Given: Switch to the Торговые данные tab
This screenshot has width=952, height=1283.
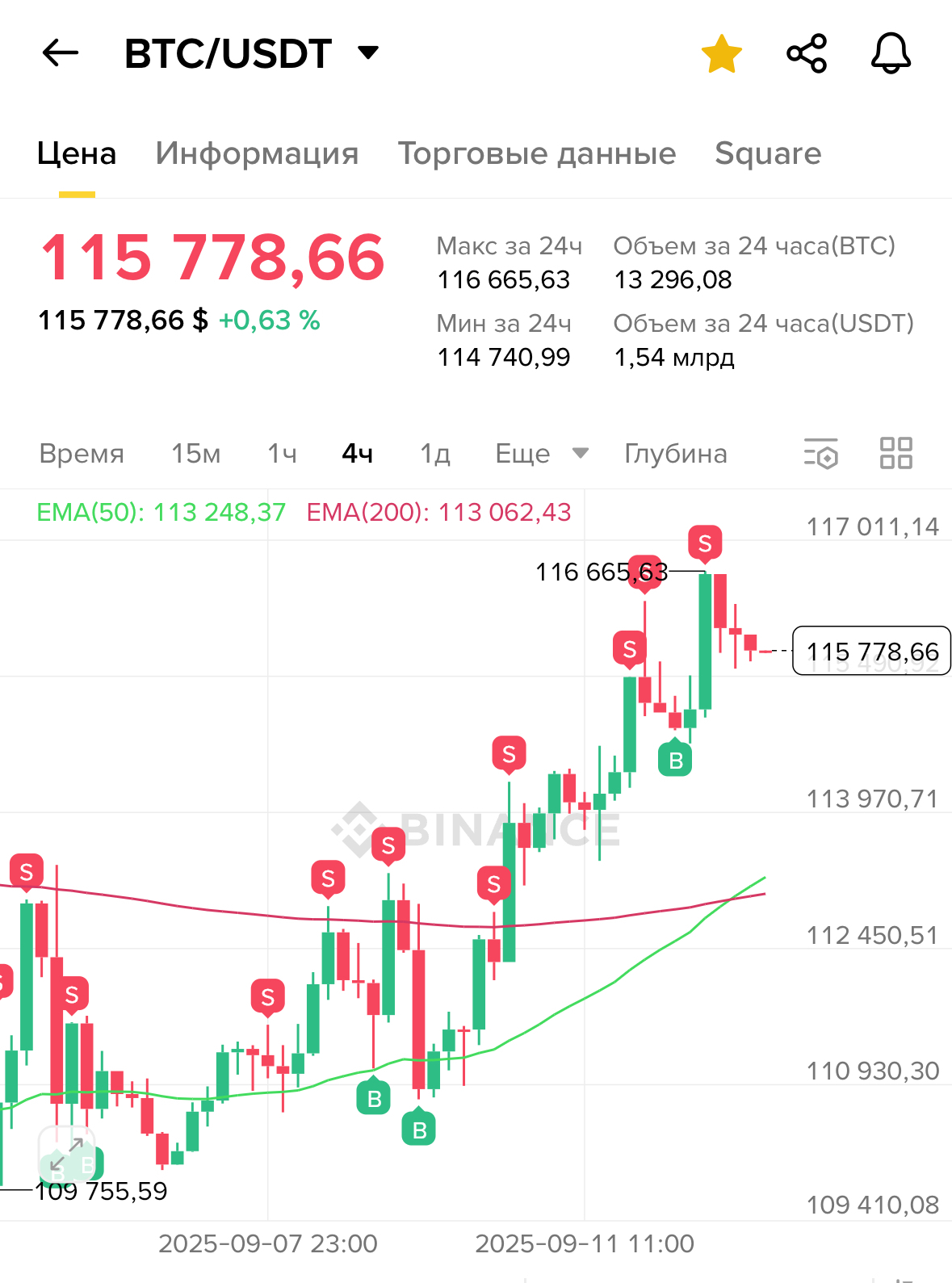Looking at the screenshot, I should click(536, 153).
